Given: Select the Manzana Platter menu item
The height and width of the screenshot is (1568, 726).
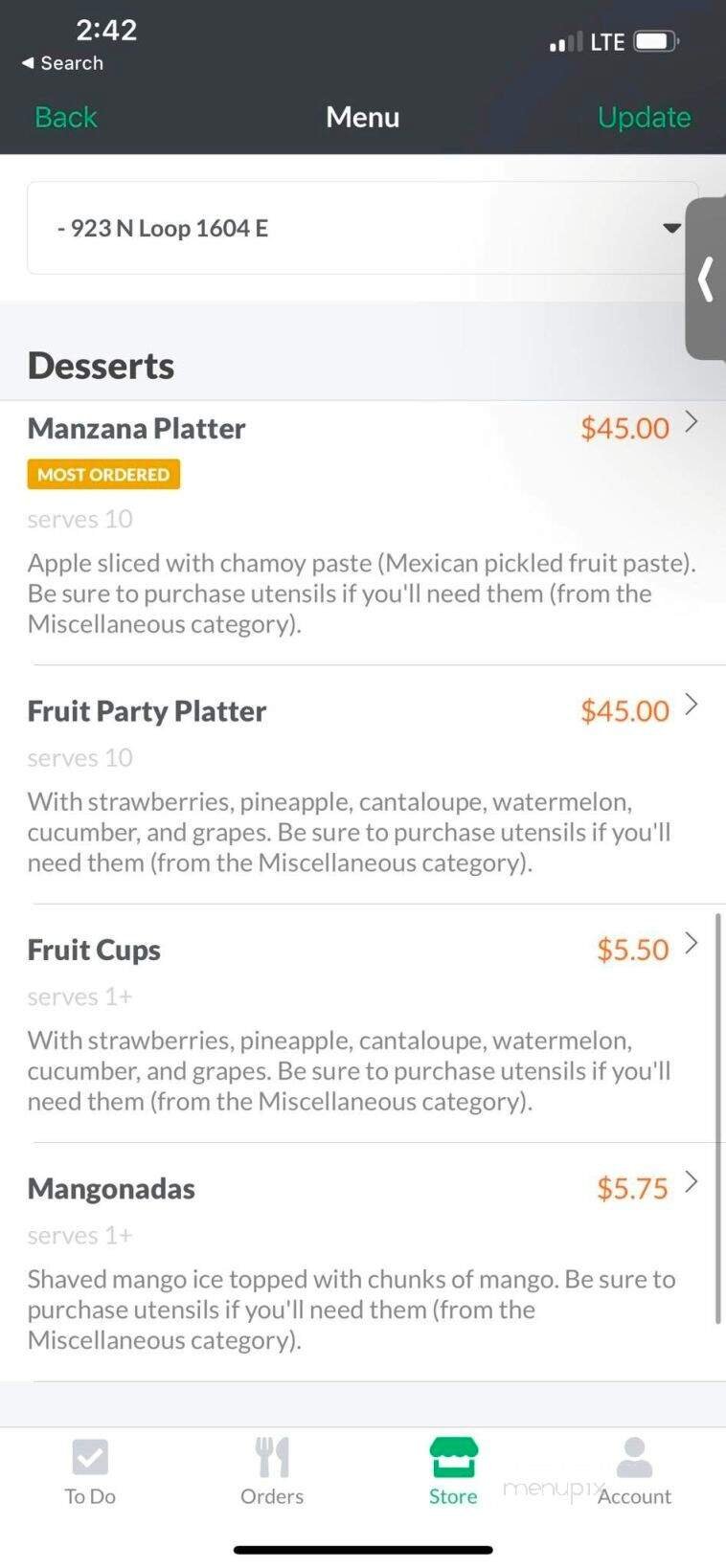Looking at the screenshot, I should tap(136, 428).
